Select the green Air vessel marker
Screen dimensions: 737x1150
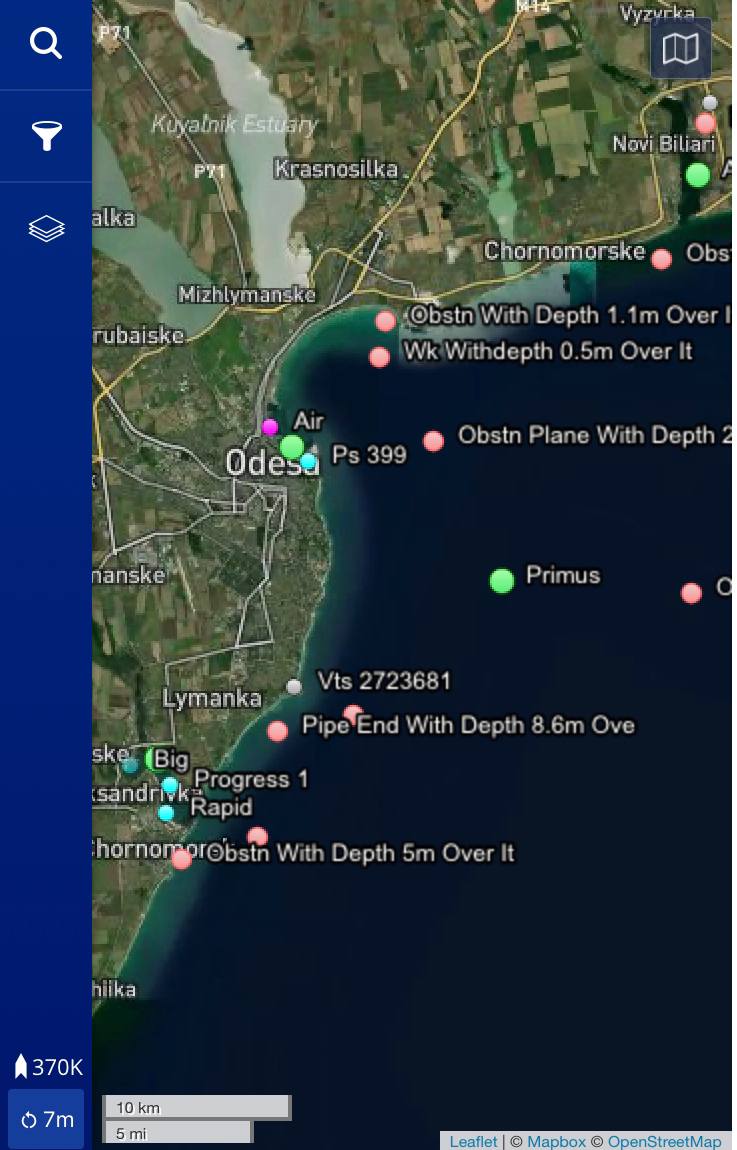(292, 447)
